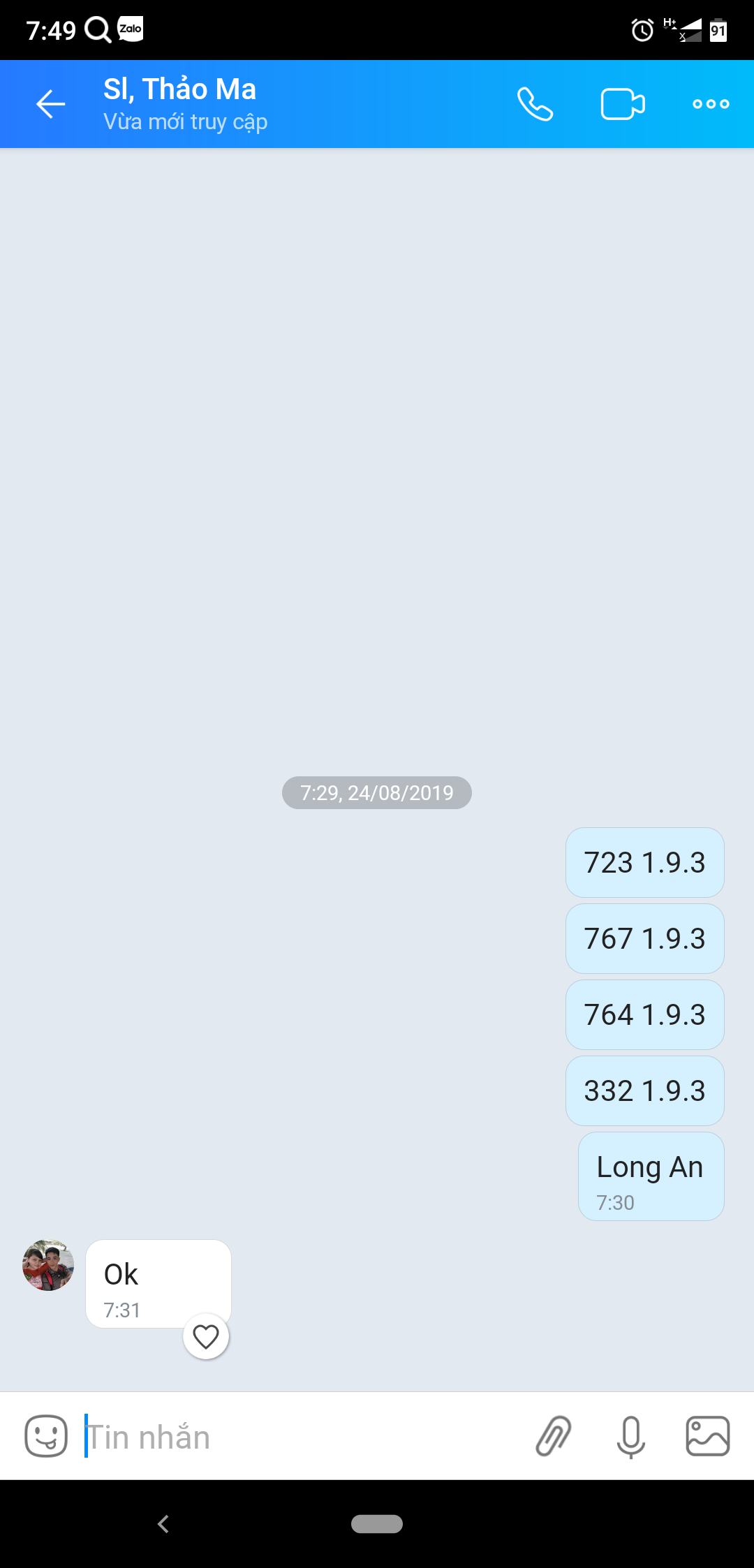Like the "Ok" message with the heart
This screenshot has width=754, height=1568.
click(206, 1337)
